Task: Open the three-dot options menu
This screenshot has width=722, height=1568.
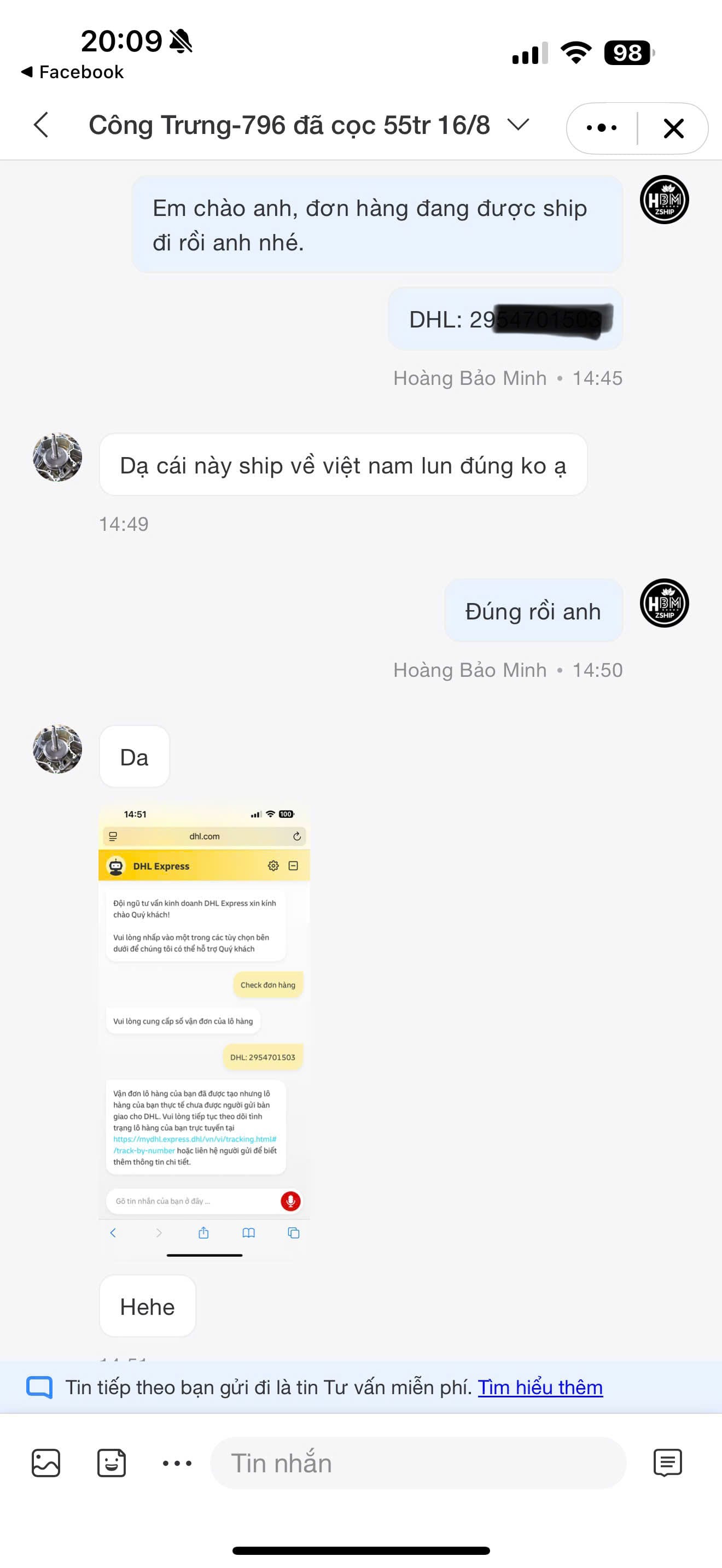Action: tap(602, 128)
